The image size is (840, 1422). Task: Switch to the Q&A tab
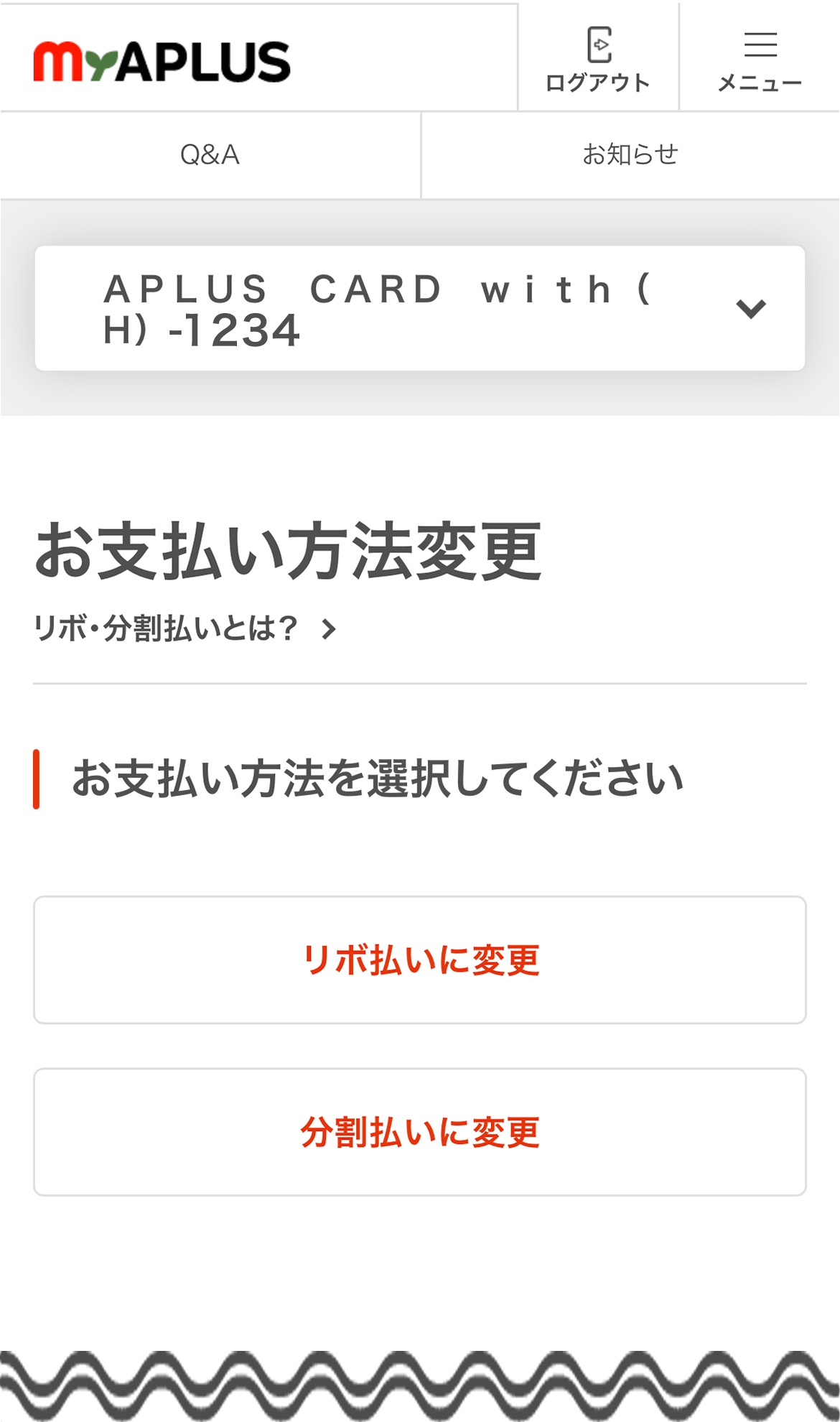[210, 155]
